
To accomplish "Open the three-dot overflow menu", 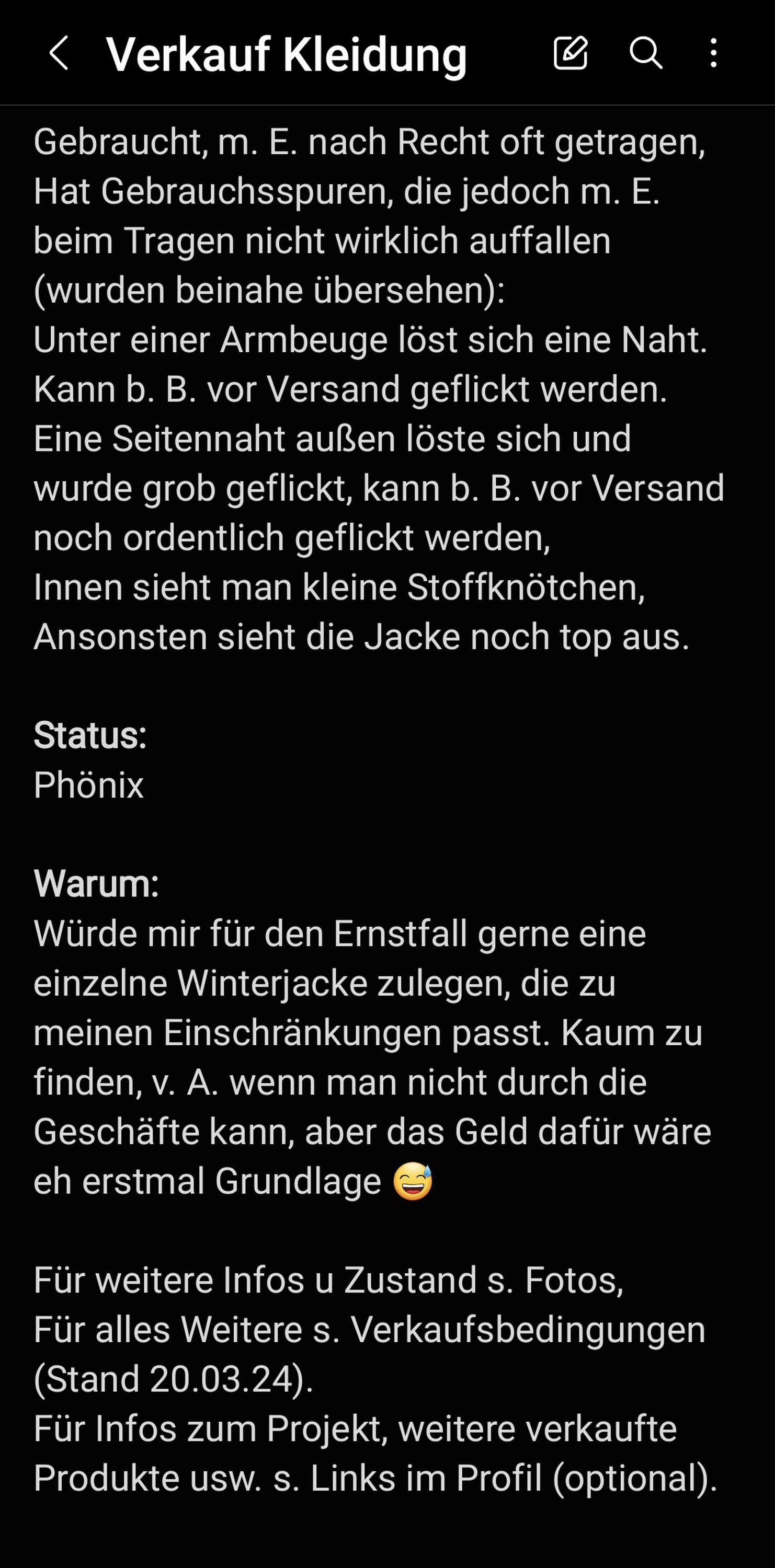I will [x=713, y=53].
